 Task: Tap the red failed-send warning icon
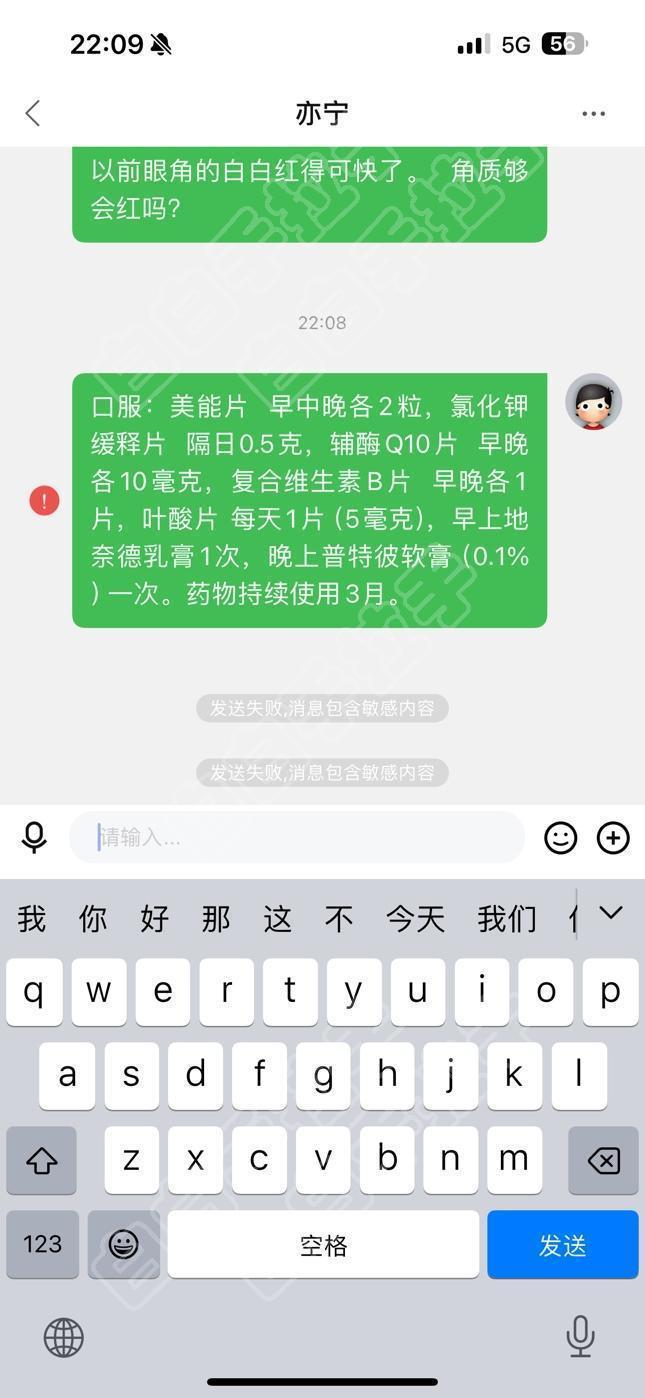tap(44, 500)
